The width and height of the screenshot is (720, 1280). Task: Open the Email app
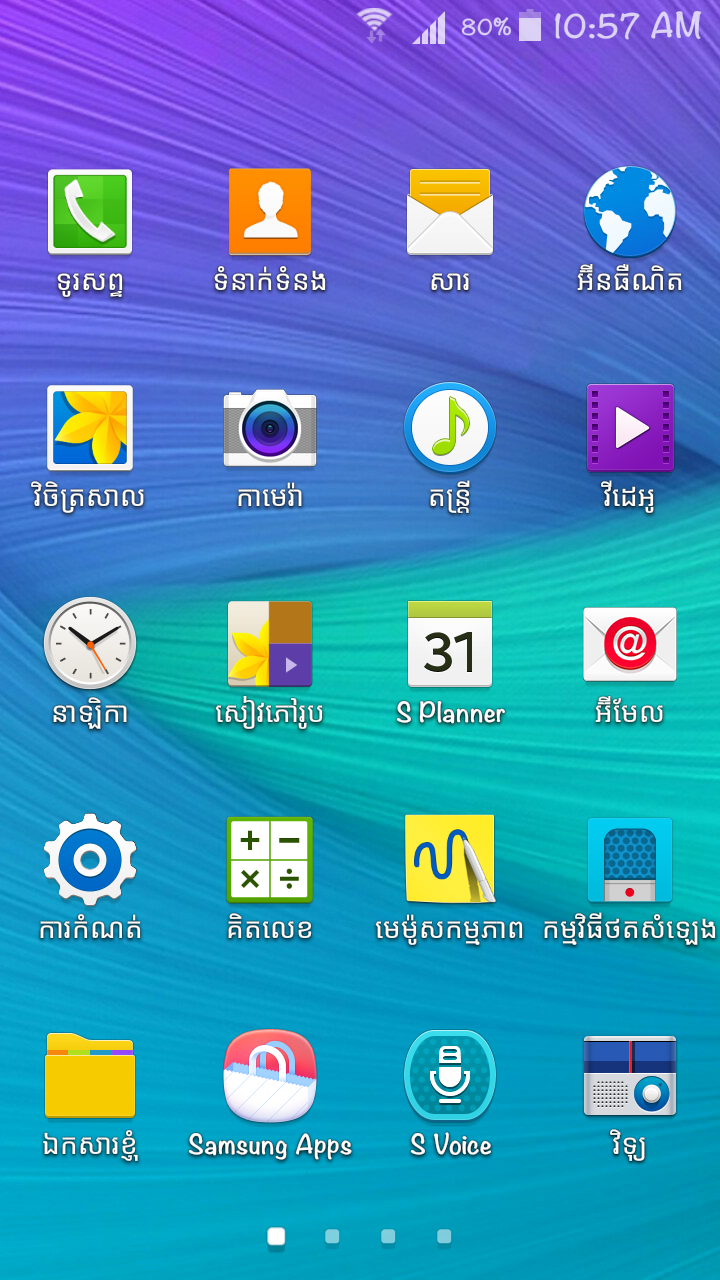tap(630, 644)
